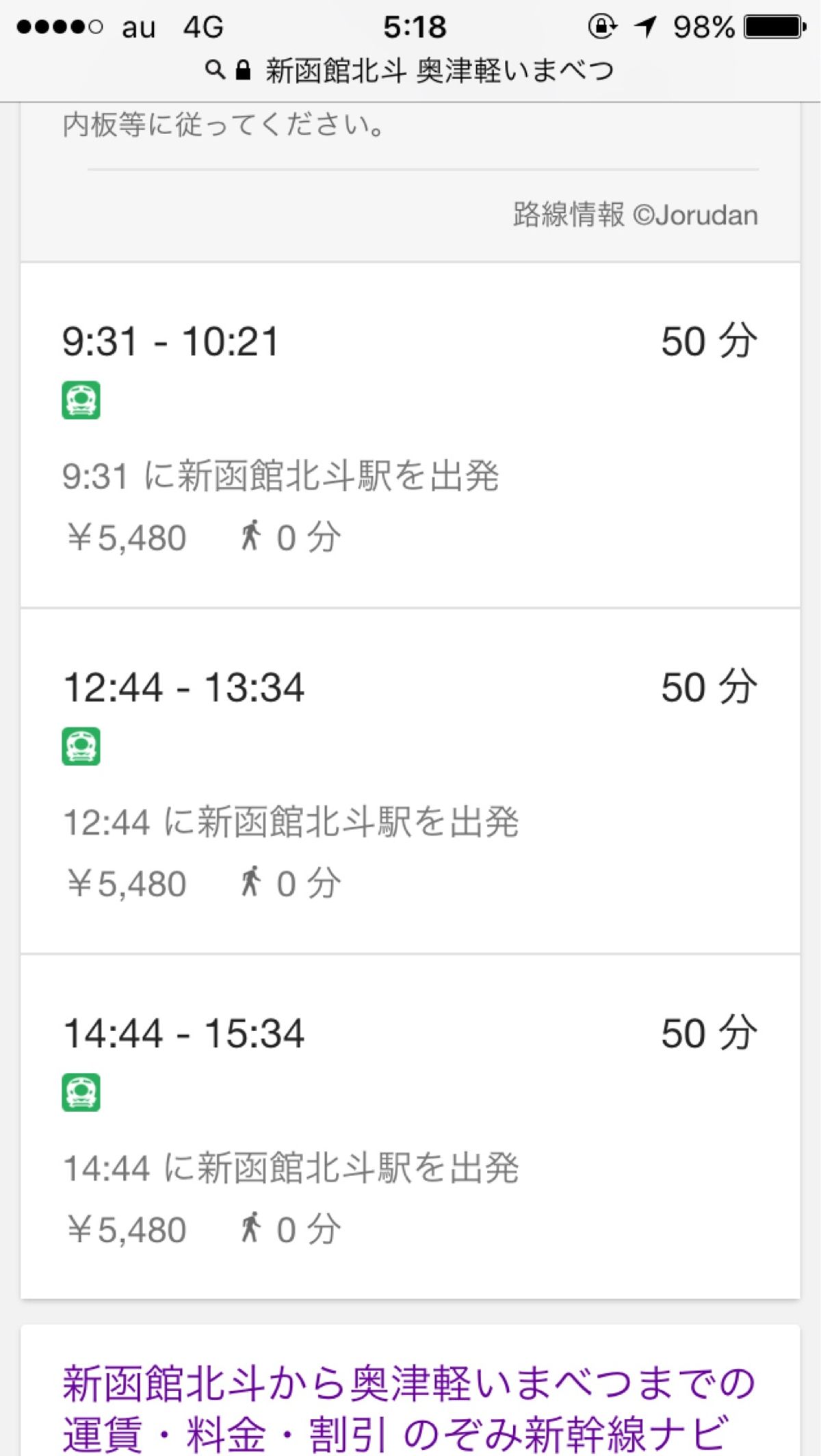Select the 12:44 - 13:34 departure route
821x1456 pixels.
coord(410,781)
